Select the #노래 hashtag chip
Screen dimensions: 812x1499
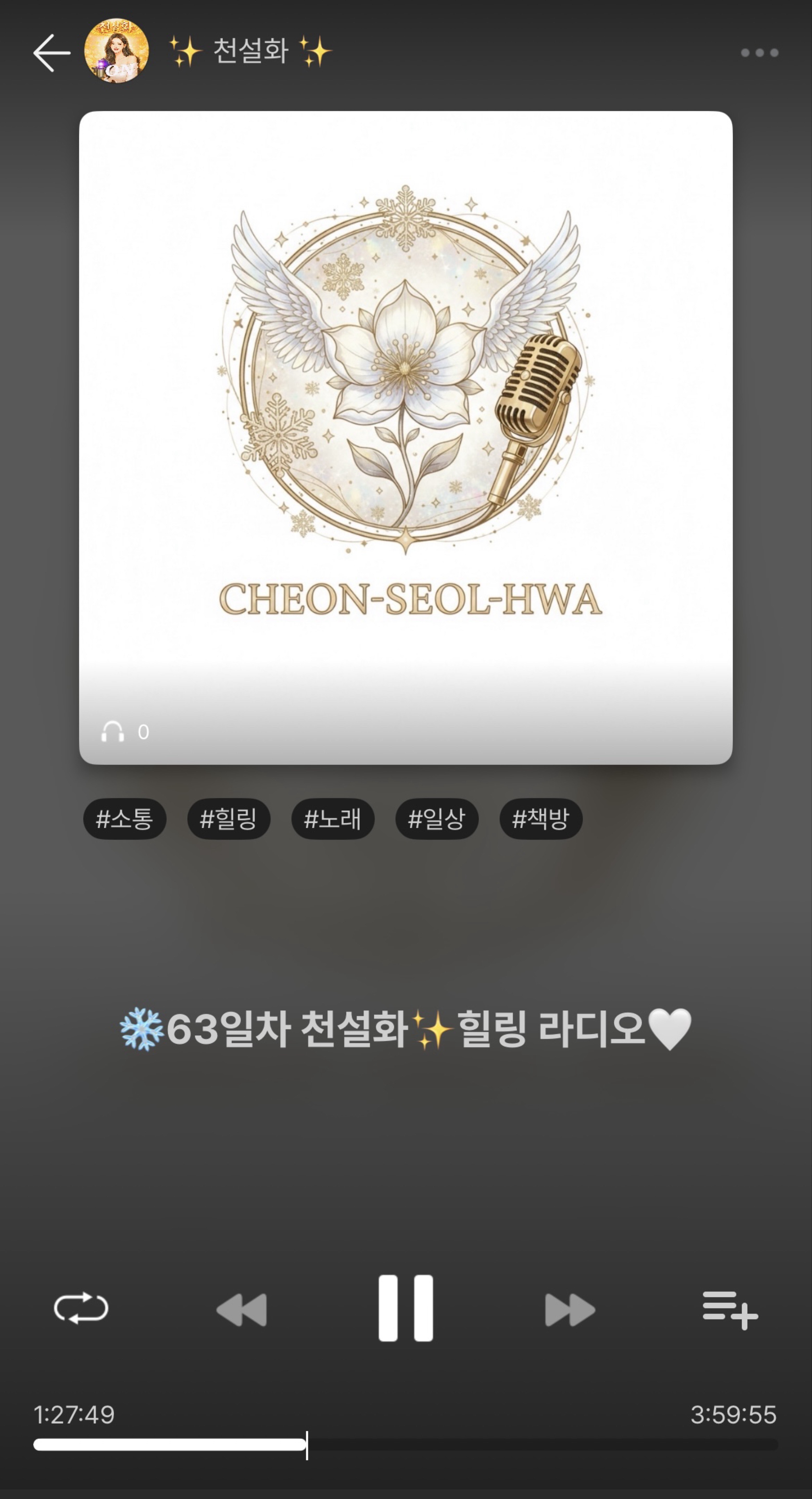click(x=333, y=819)
